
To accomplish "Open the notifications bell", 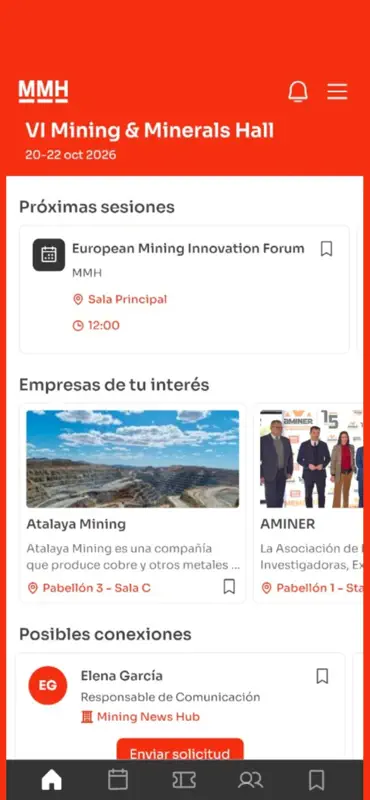I will click(298, 92).
